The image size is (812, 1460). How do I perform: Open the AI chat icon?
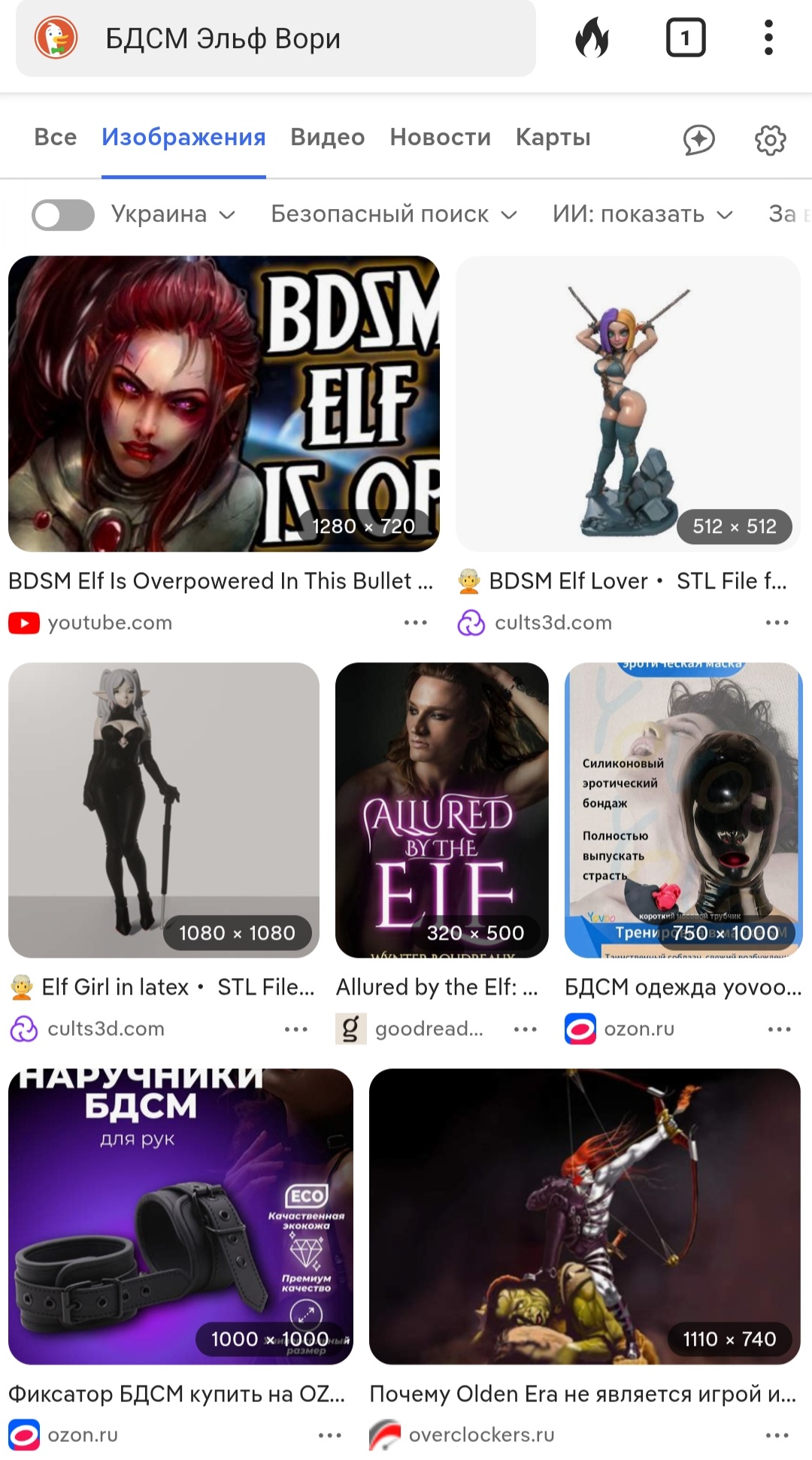[698, 140]
